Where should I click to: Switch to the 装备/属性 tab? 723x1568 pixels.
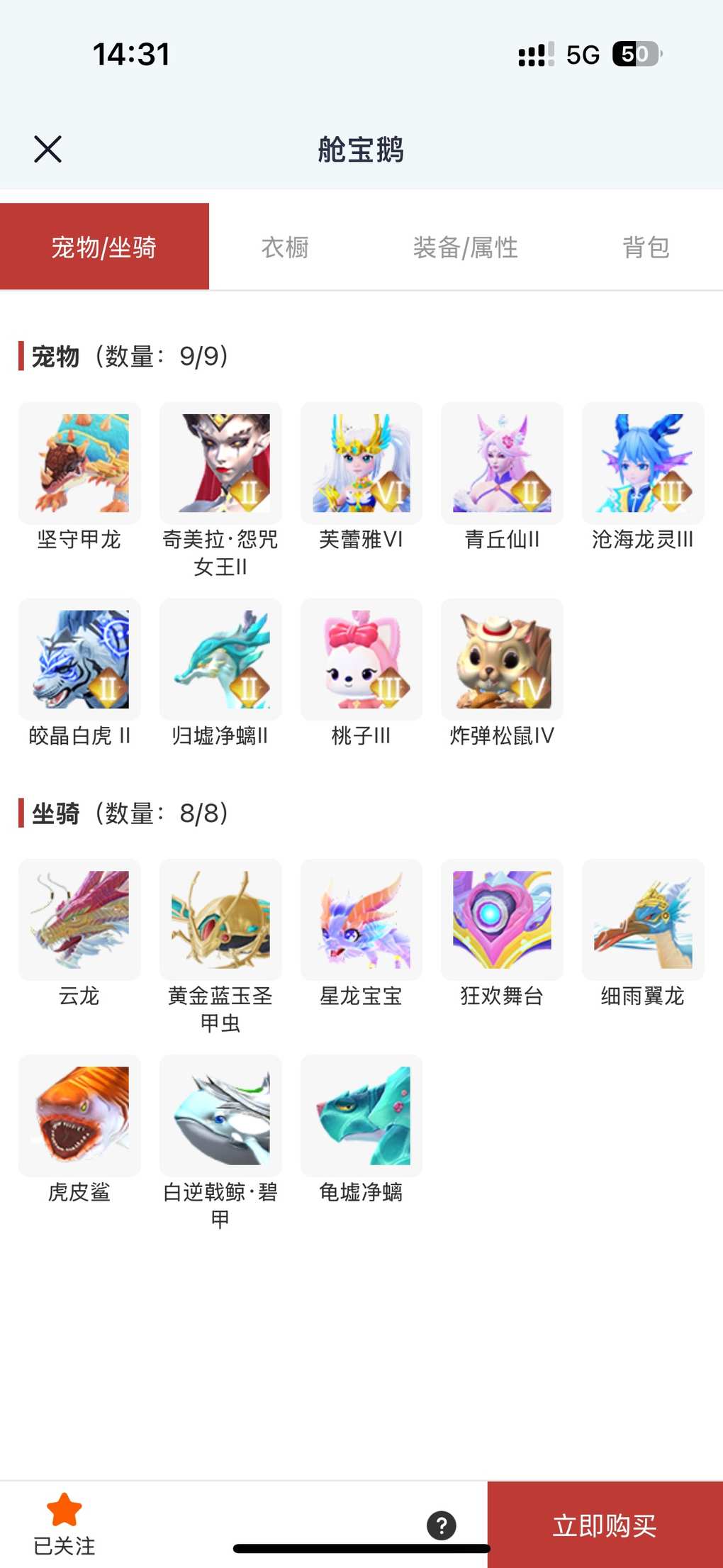click(x=465, y=248)
